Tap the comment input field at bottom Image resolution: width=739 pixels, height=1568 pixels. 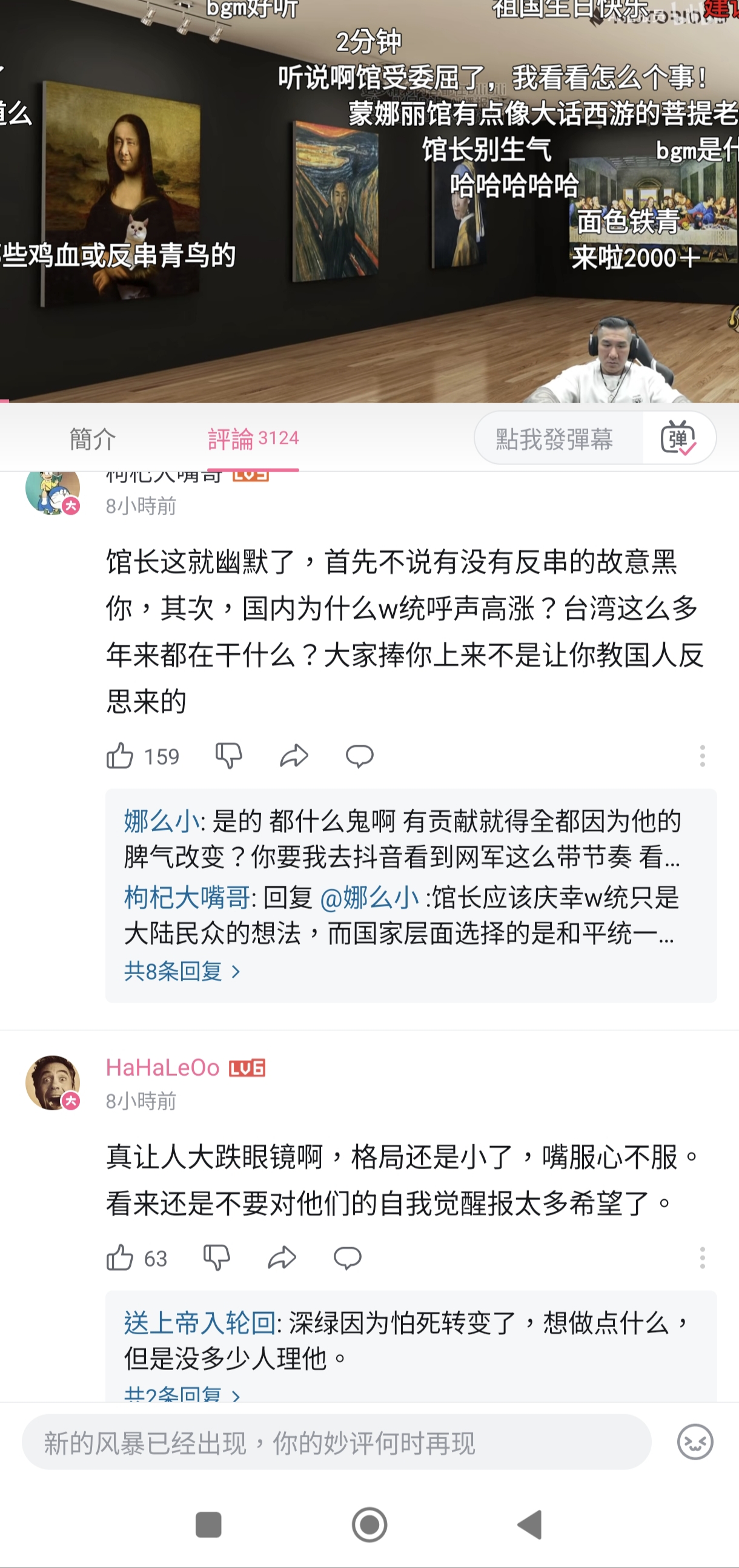(x=336, y=1443)
